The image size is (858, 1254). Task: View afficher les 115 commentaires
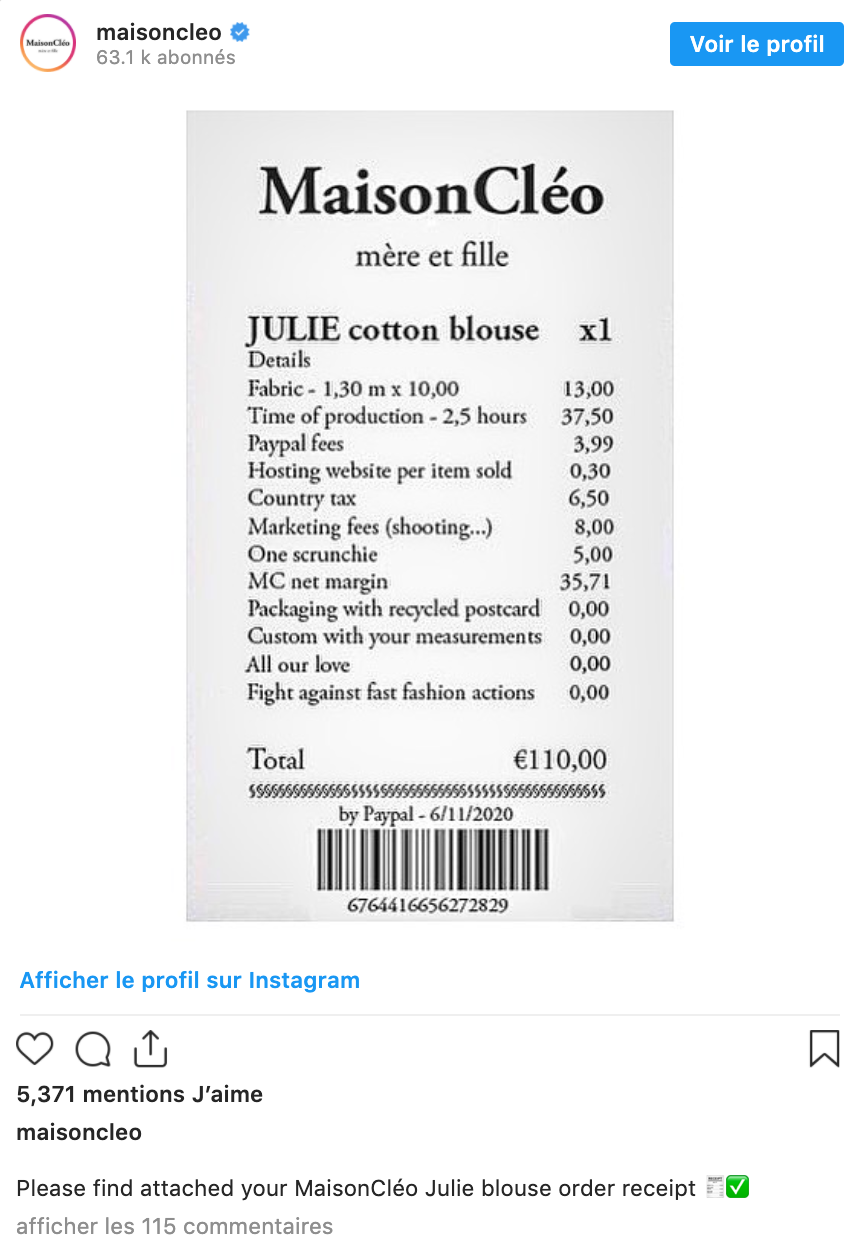click(x=174, y=1226)
